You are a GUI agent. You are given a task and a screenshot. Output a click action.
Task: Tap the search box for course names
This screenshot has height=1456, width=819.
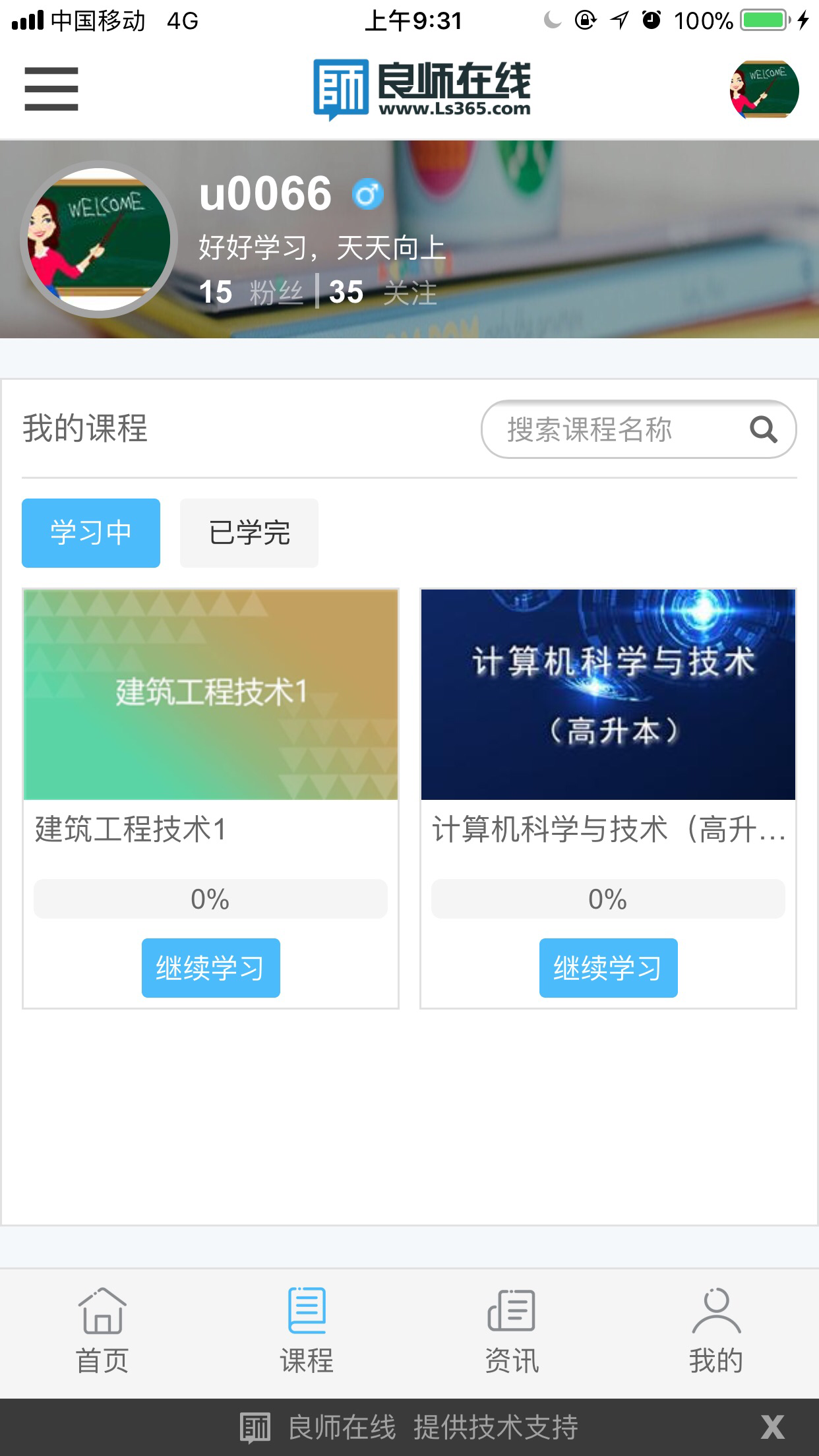(x=638, y=429)
